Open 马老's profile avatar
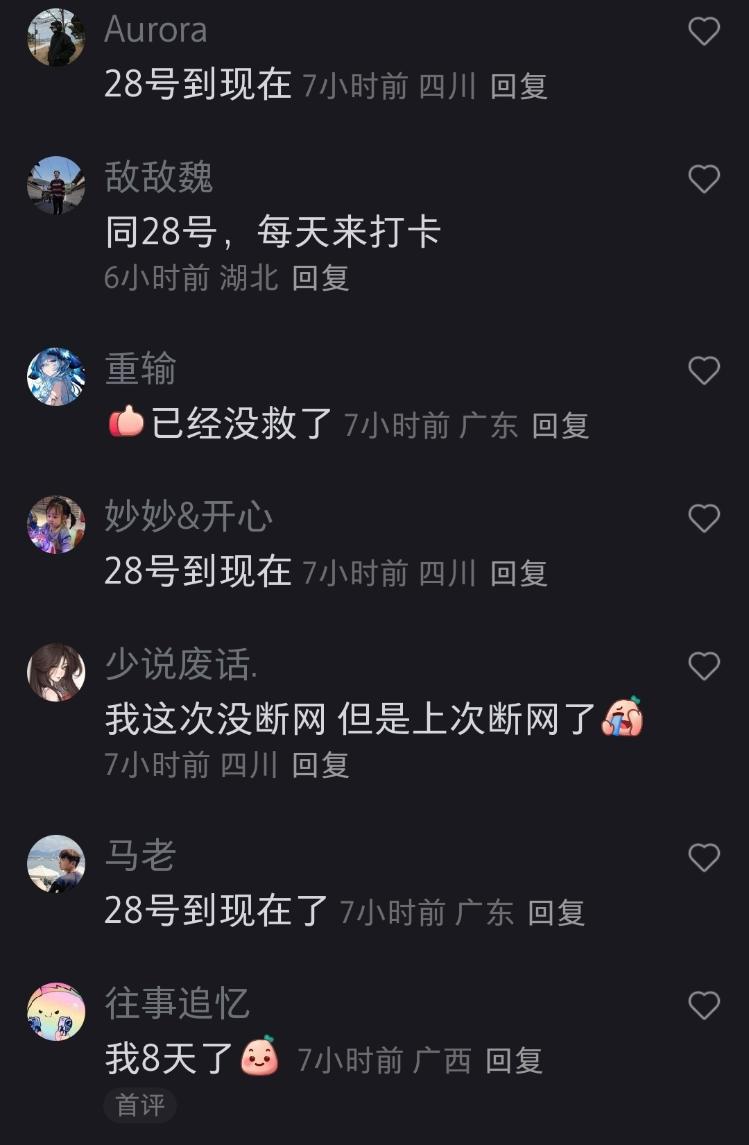The height and width of the screenshot is (1145, 749). 56,864
